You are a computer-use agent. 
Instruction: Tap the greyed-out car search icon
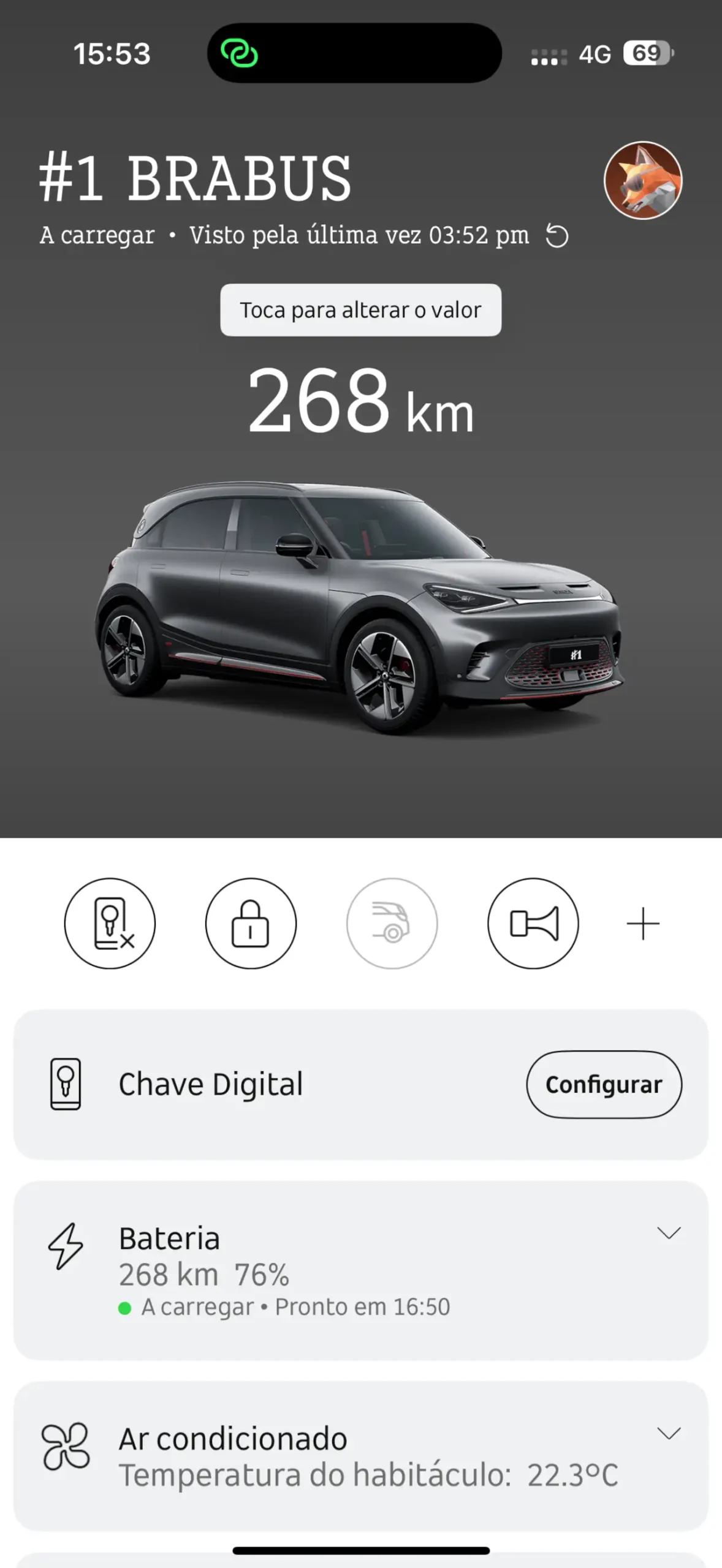tap(392, 924)
